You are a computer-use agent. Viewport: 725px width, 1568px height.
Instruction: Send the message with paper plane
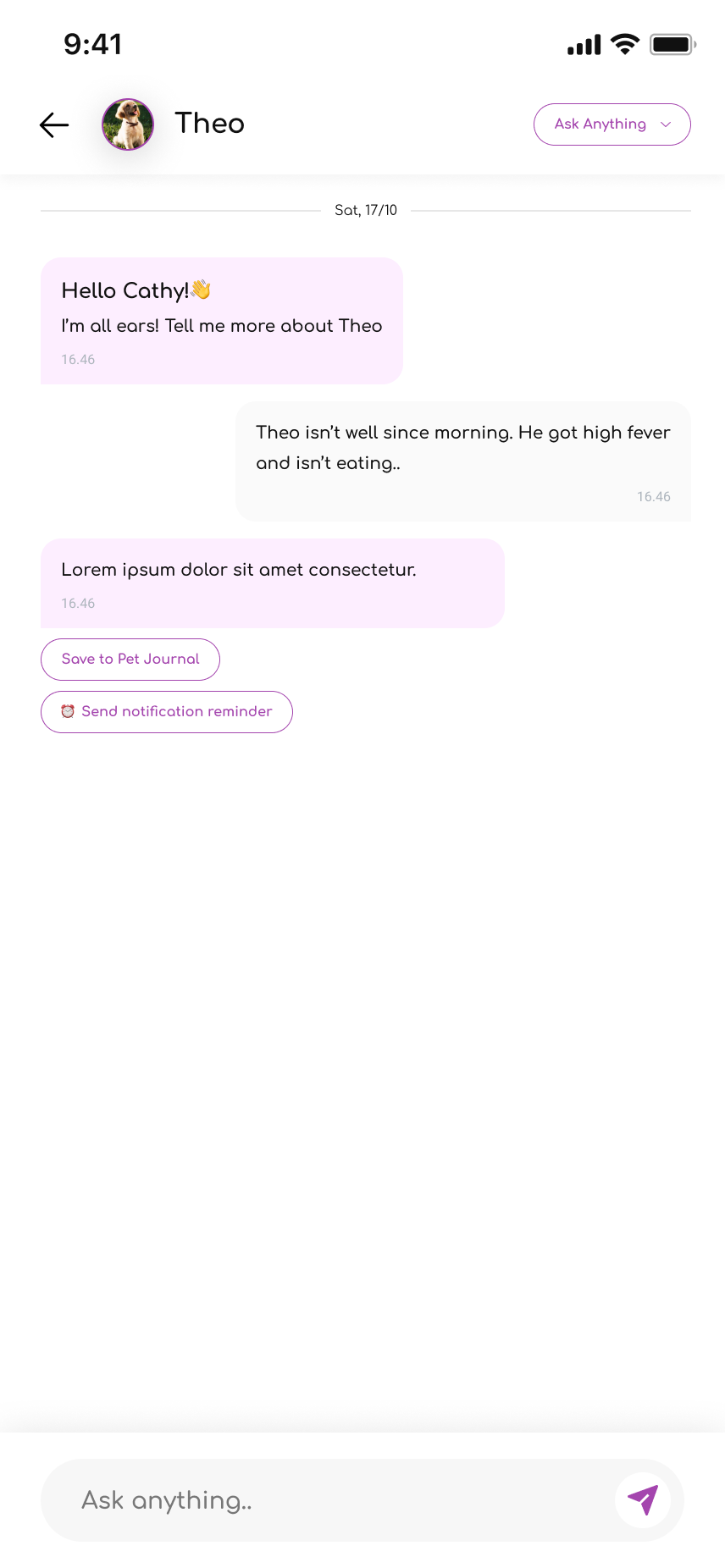click(x=643, y=1500)
